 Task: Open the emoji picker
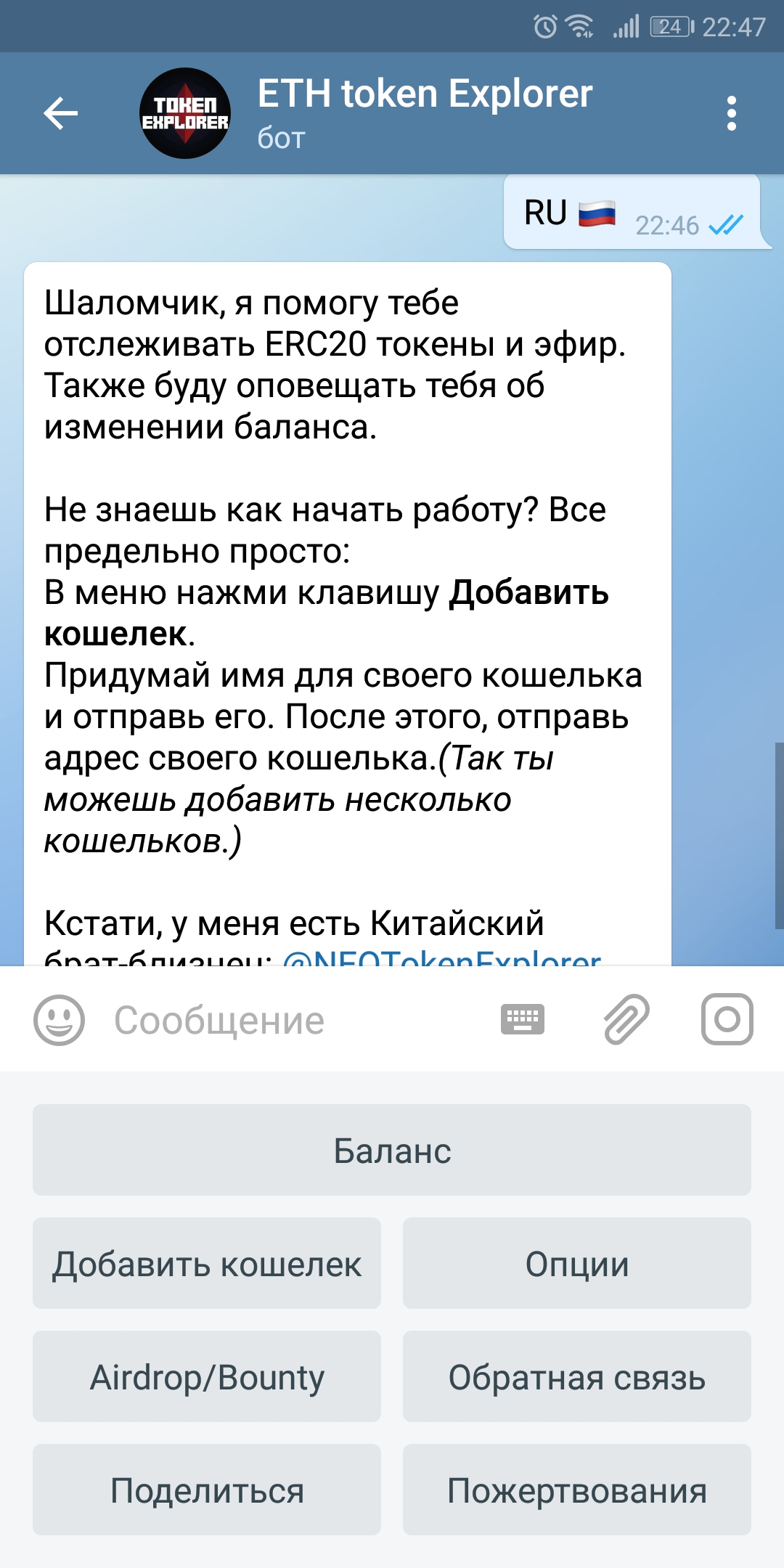(x=59, y=1020)
